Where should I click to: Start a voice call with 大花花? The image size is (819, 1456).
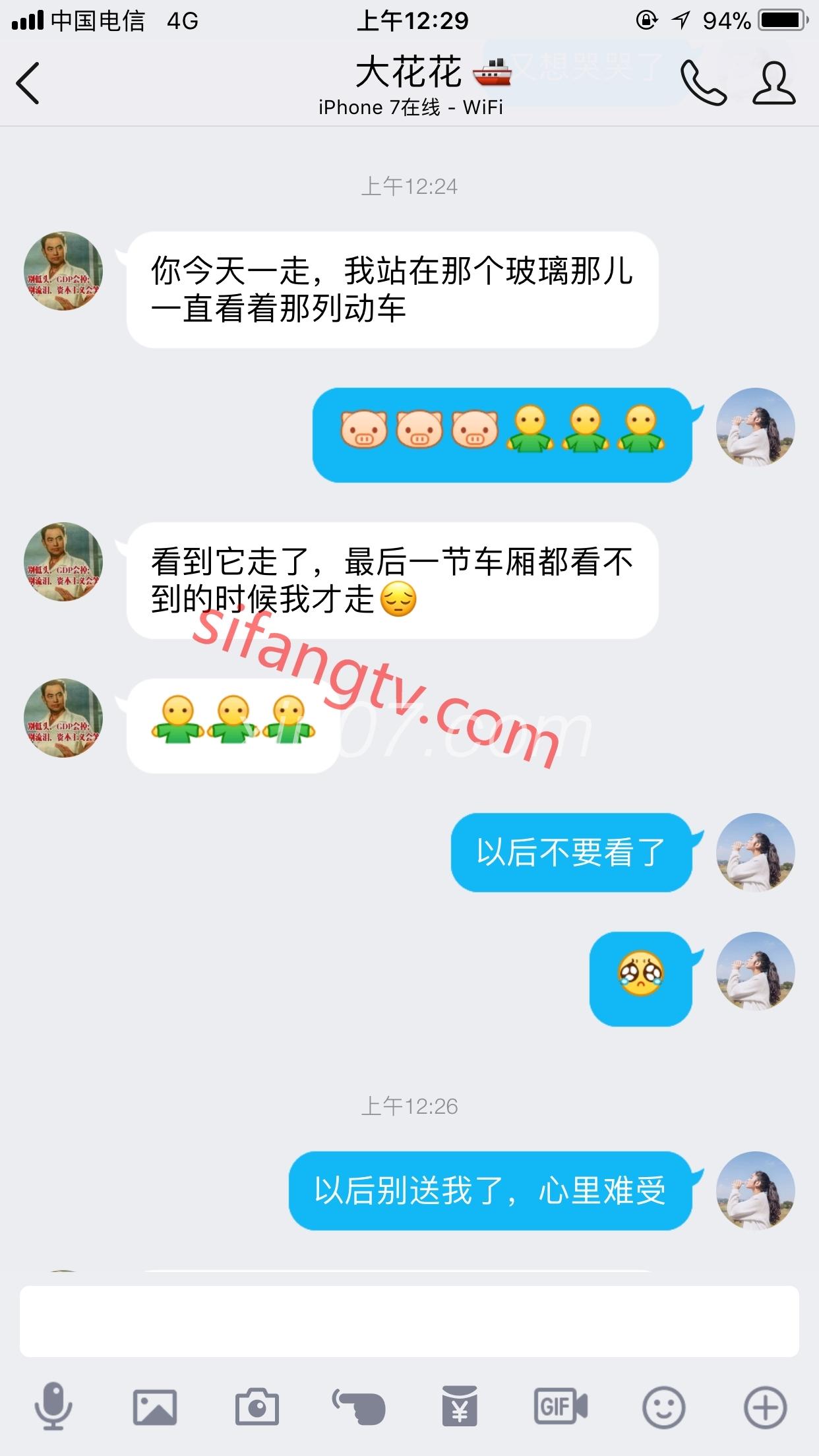[x=703, y=83]
